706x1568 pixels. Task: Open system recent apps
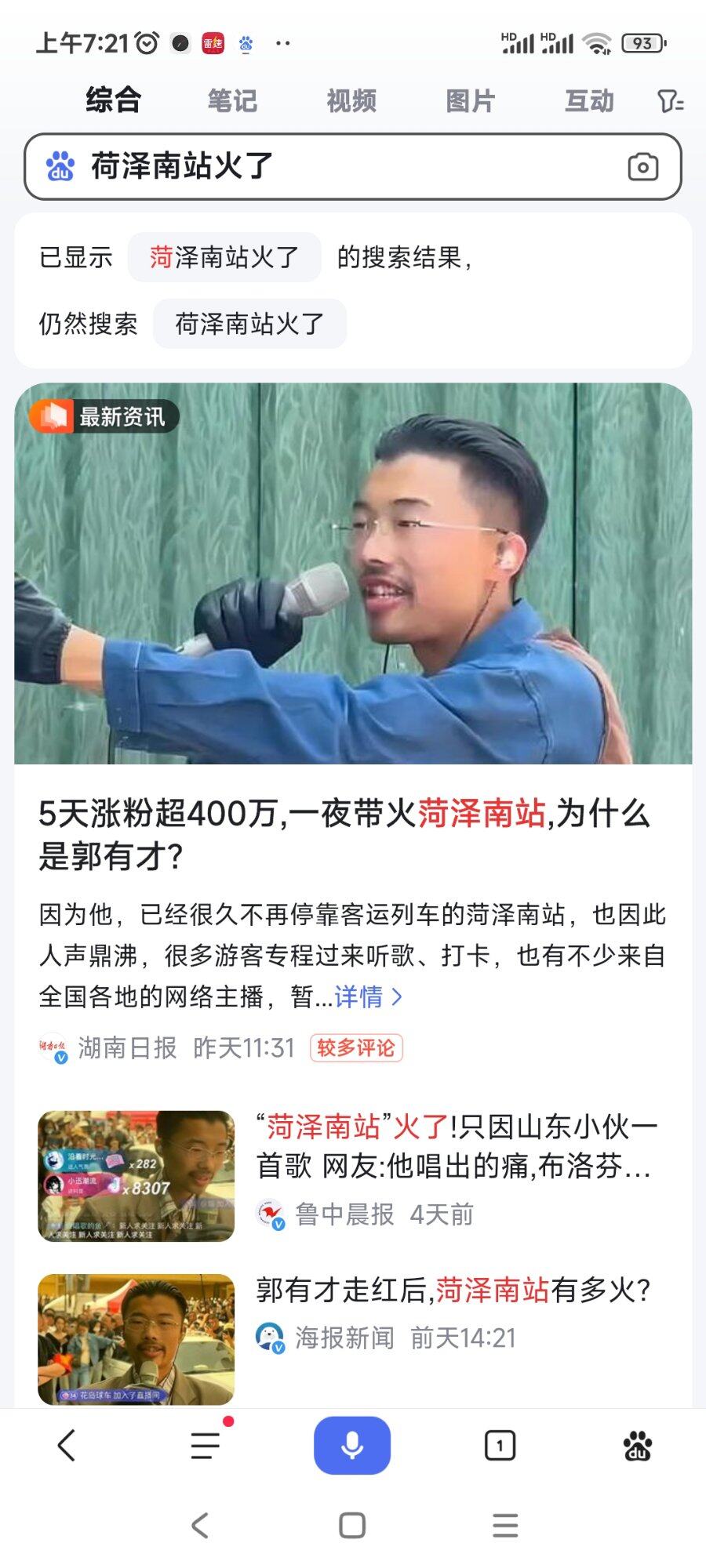pos(505,1526)
